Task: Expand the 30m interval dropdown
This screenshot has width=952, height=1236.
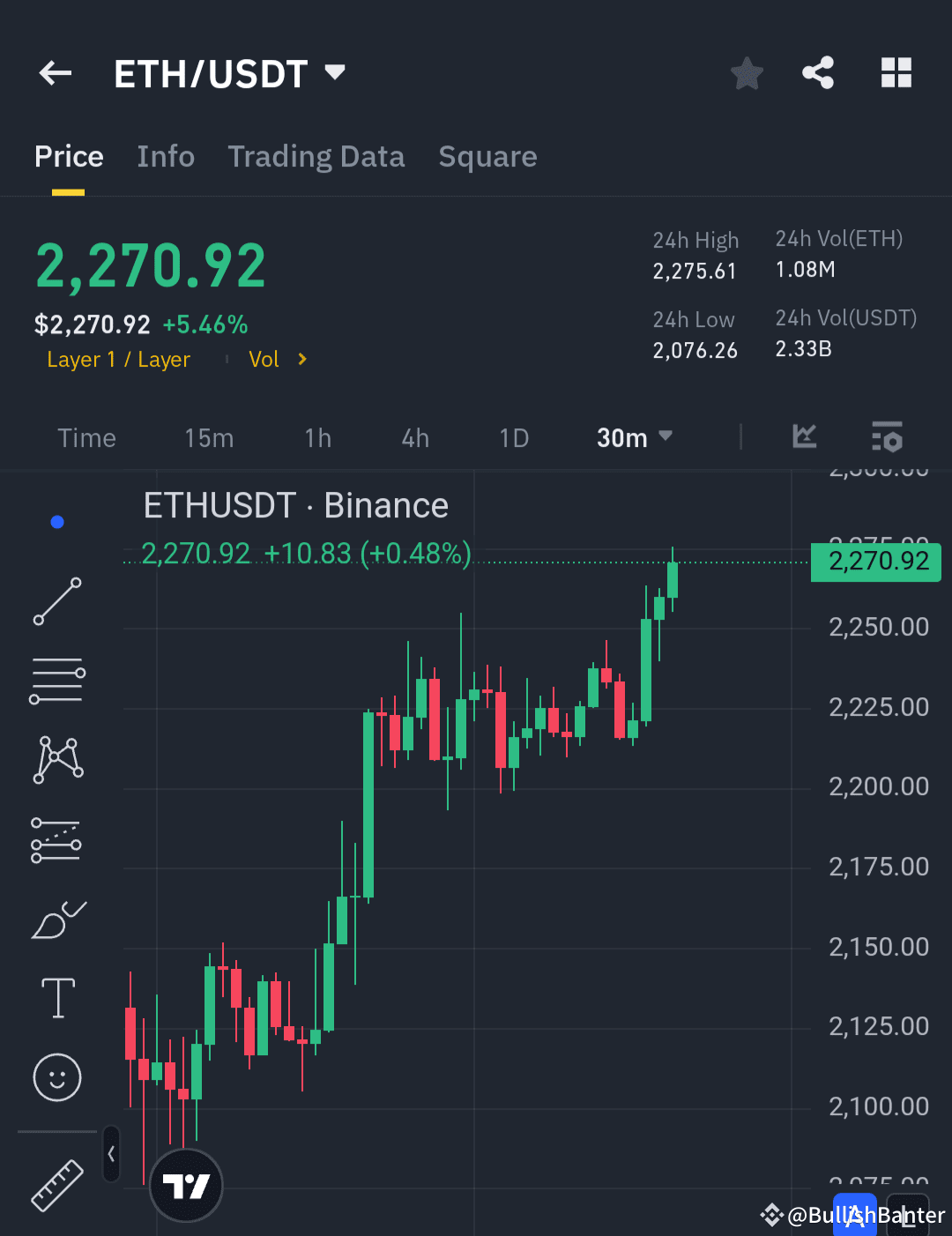Action: coord(634,437)
